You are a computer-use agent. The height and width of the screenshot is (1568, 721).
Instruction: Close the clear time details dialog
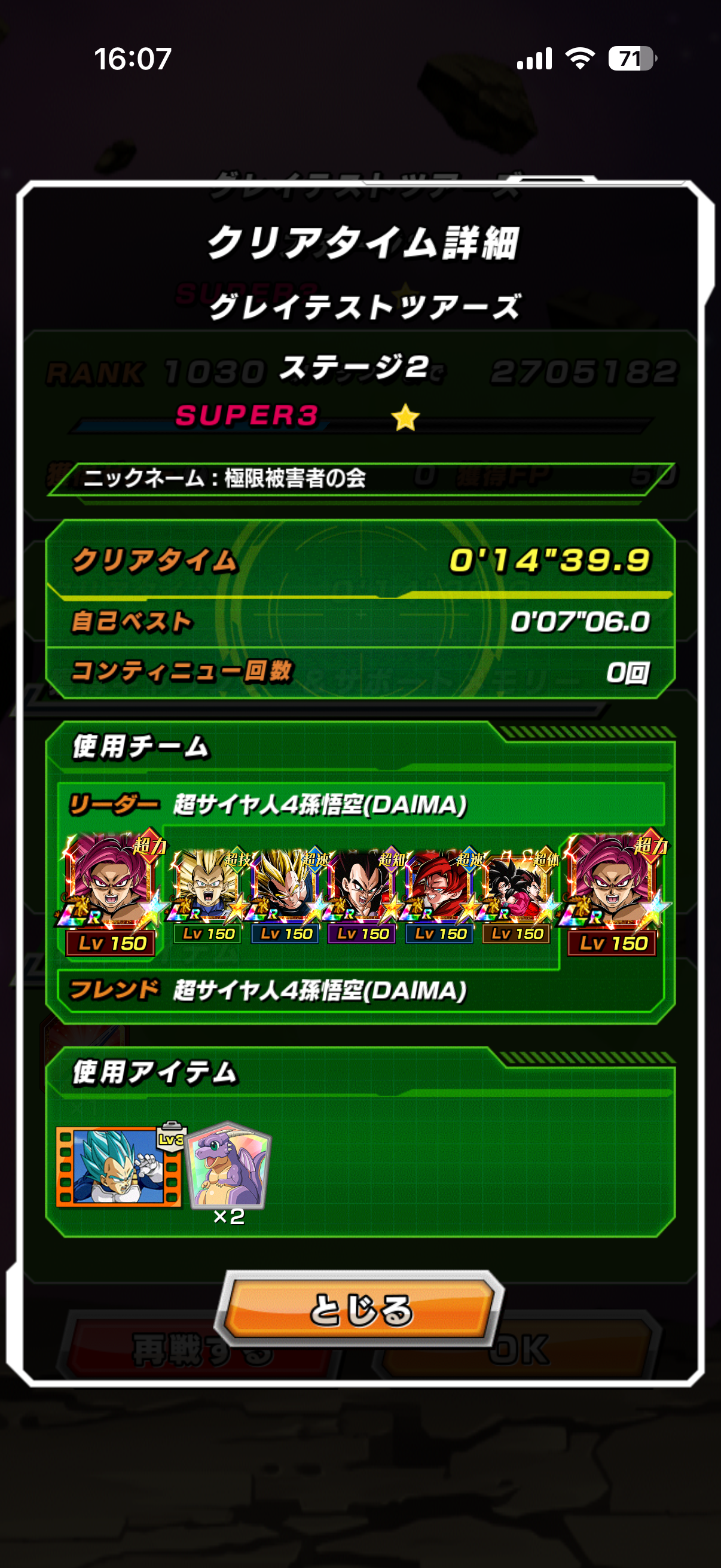point(359,1308)
